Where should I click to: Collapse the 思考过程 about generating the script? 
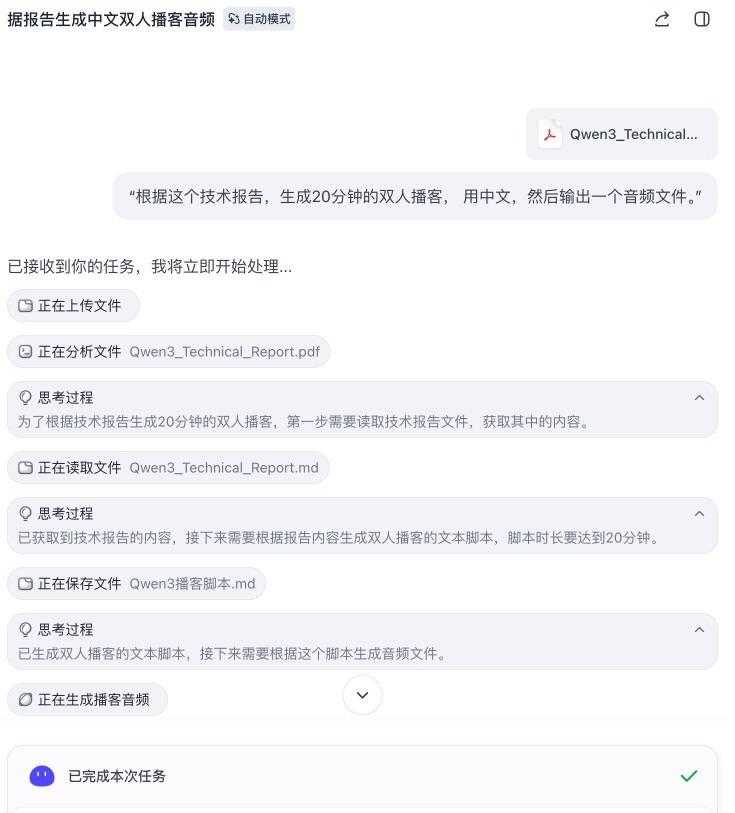tap(700, 513)
